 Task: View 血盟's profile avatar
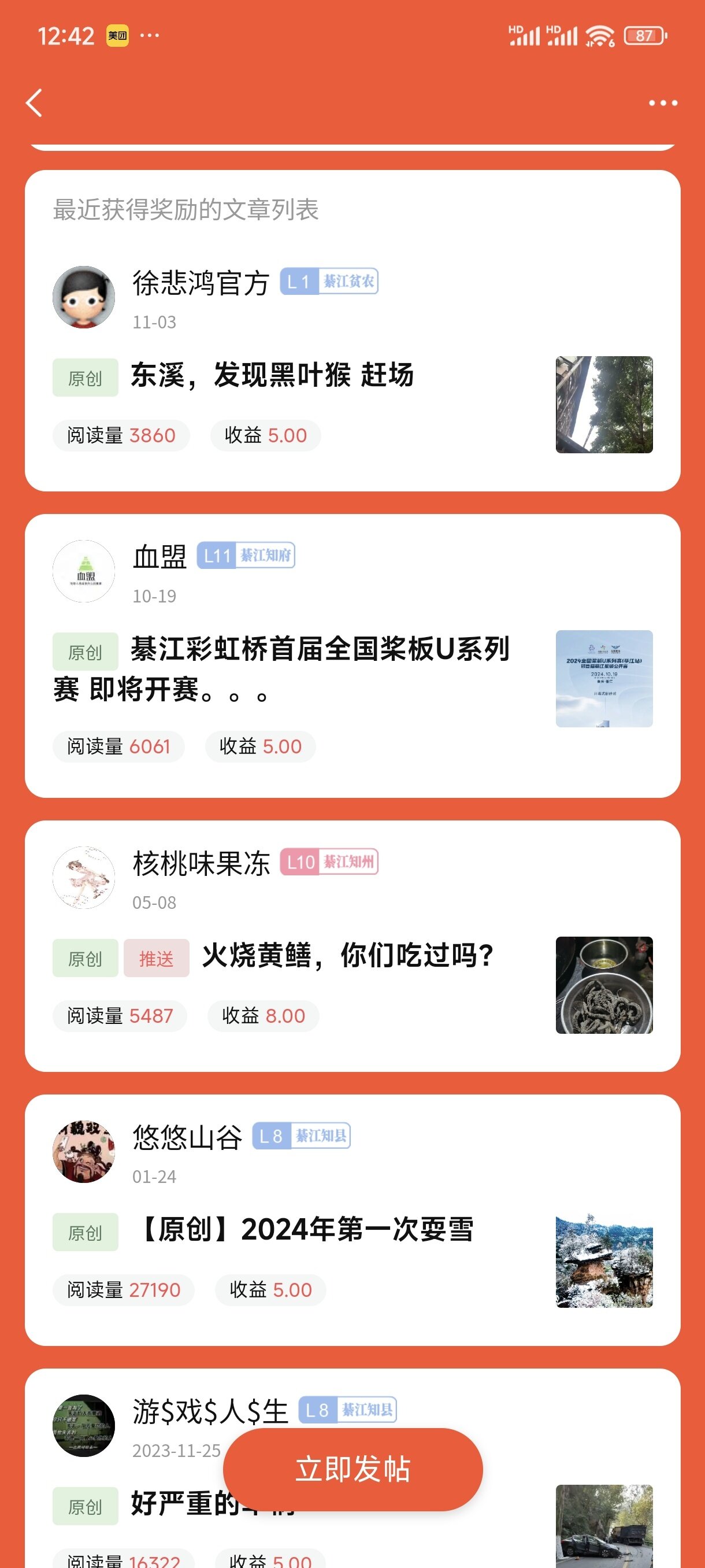click(84, 571)
